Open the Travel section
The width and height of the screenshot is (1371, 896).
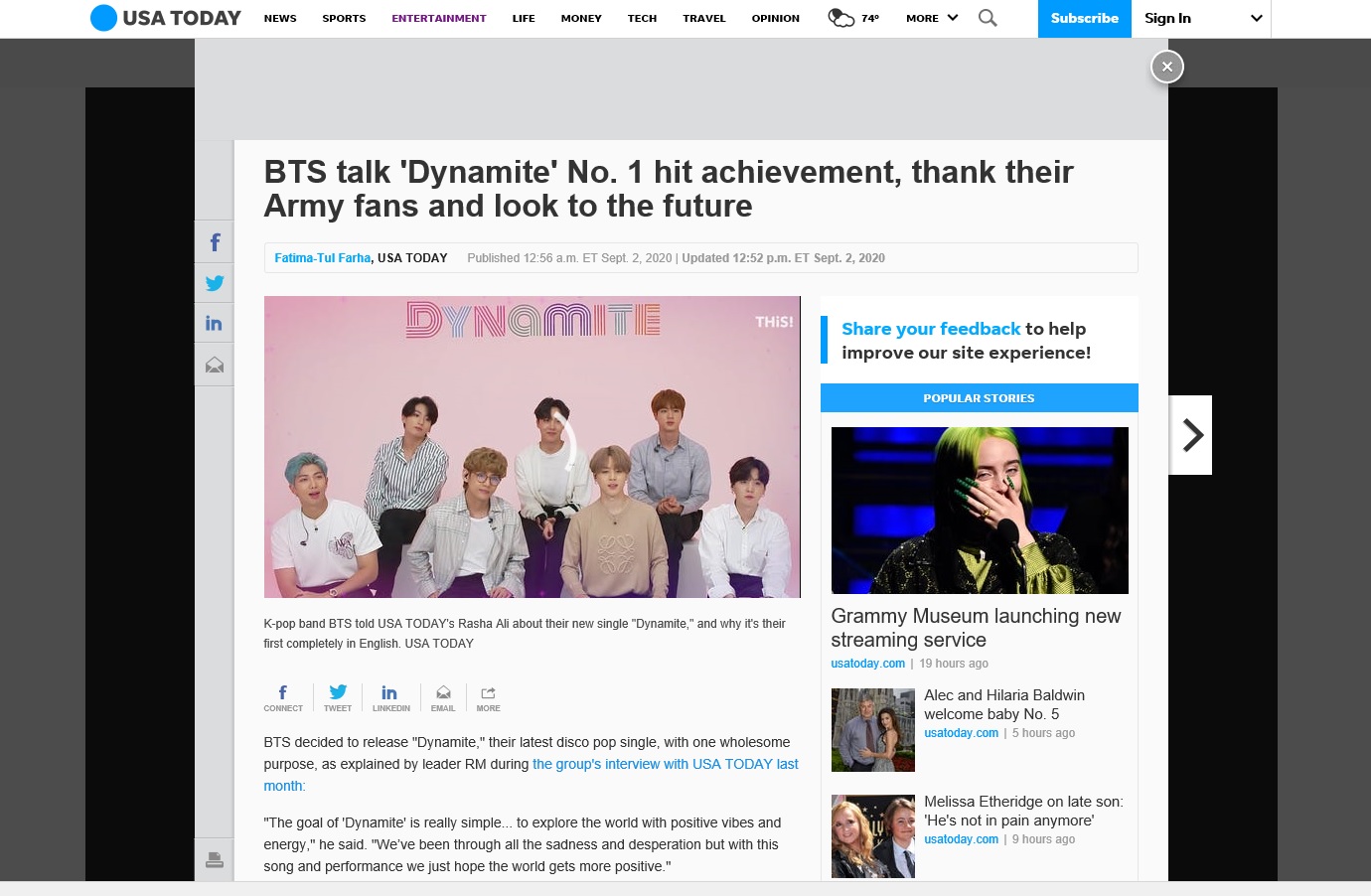(703, 18)
